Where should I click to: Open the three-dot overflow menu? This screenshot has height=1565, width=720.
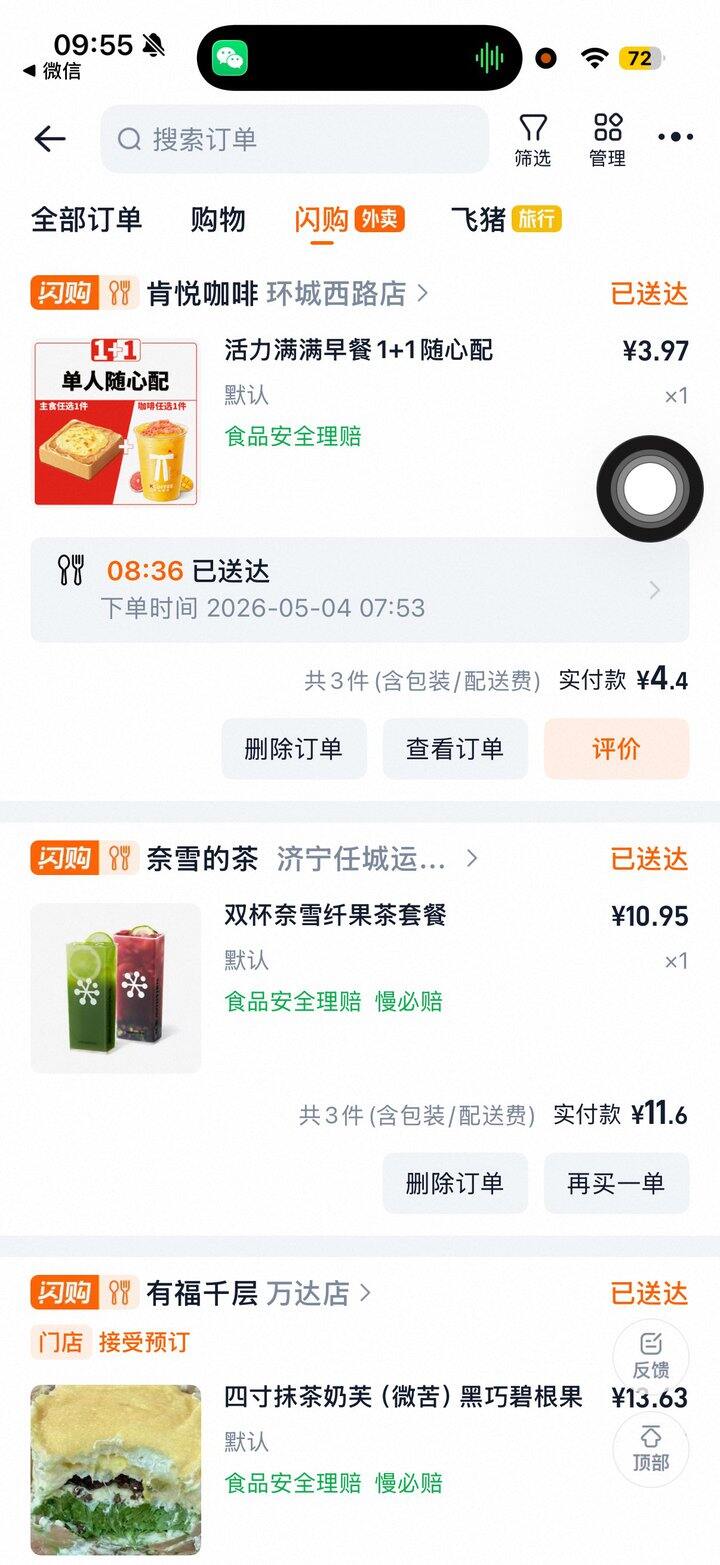[x=676, y=138]
